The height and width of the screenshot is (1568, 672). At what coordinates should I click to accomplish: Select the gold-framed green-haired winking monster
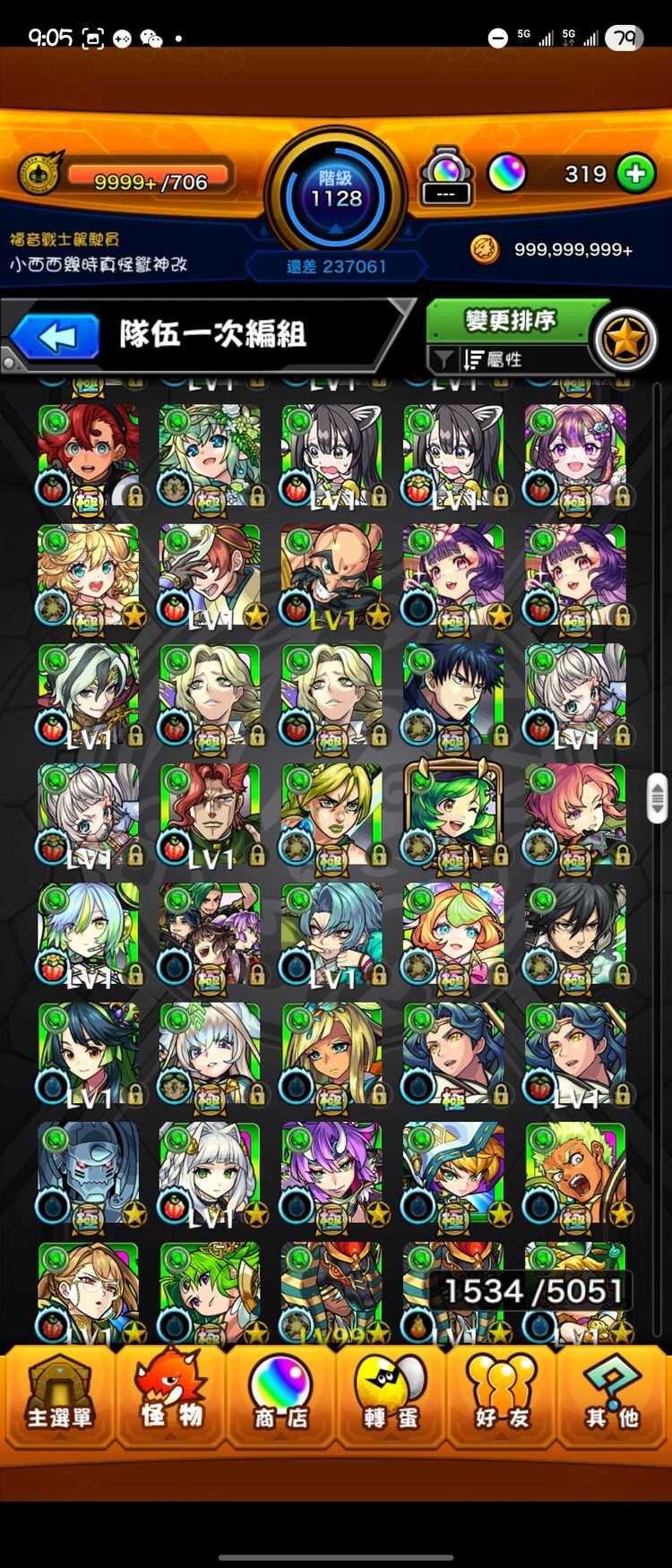tap(453, 814)
